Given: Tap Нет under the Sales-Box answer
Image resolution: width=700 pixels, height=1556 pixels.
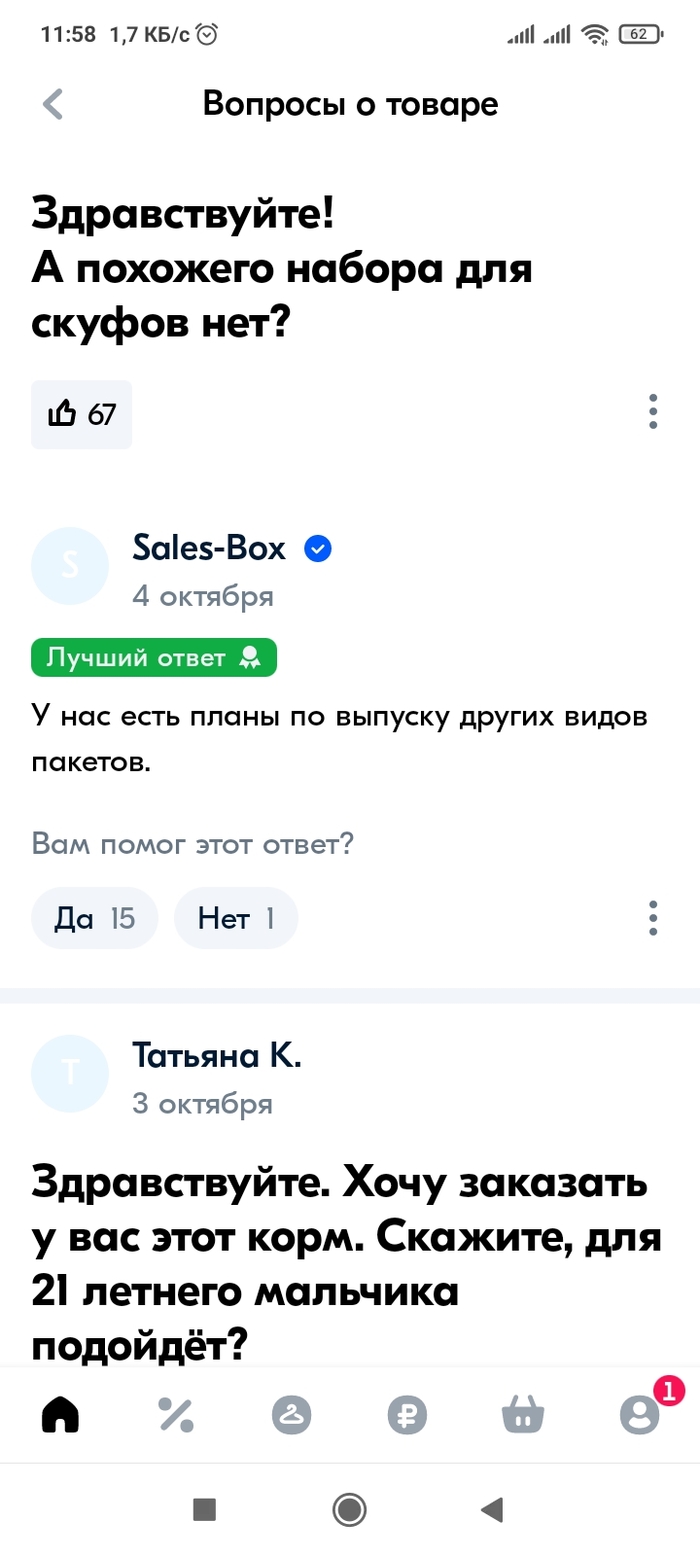Looking at the screenshot, I should coord(235,917).
